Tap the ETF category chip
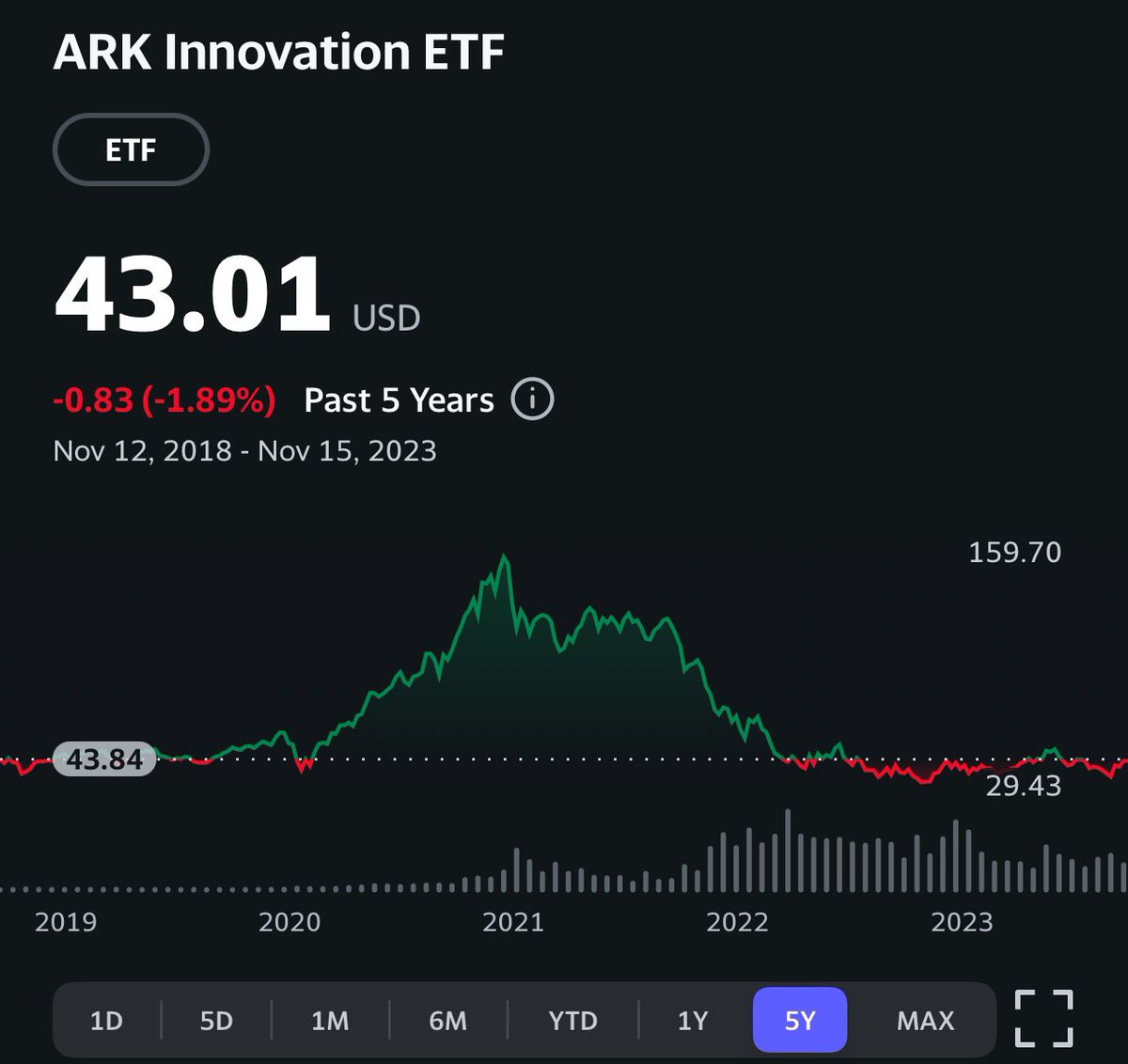The width and height of the screenshot is (1128, 1064). tap(131, 149)
